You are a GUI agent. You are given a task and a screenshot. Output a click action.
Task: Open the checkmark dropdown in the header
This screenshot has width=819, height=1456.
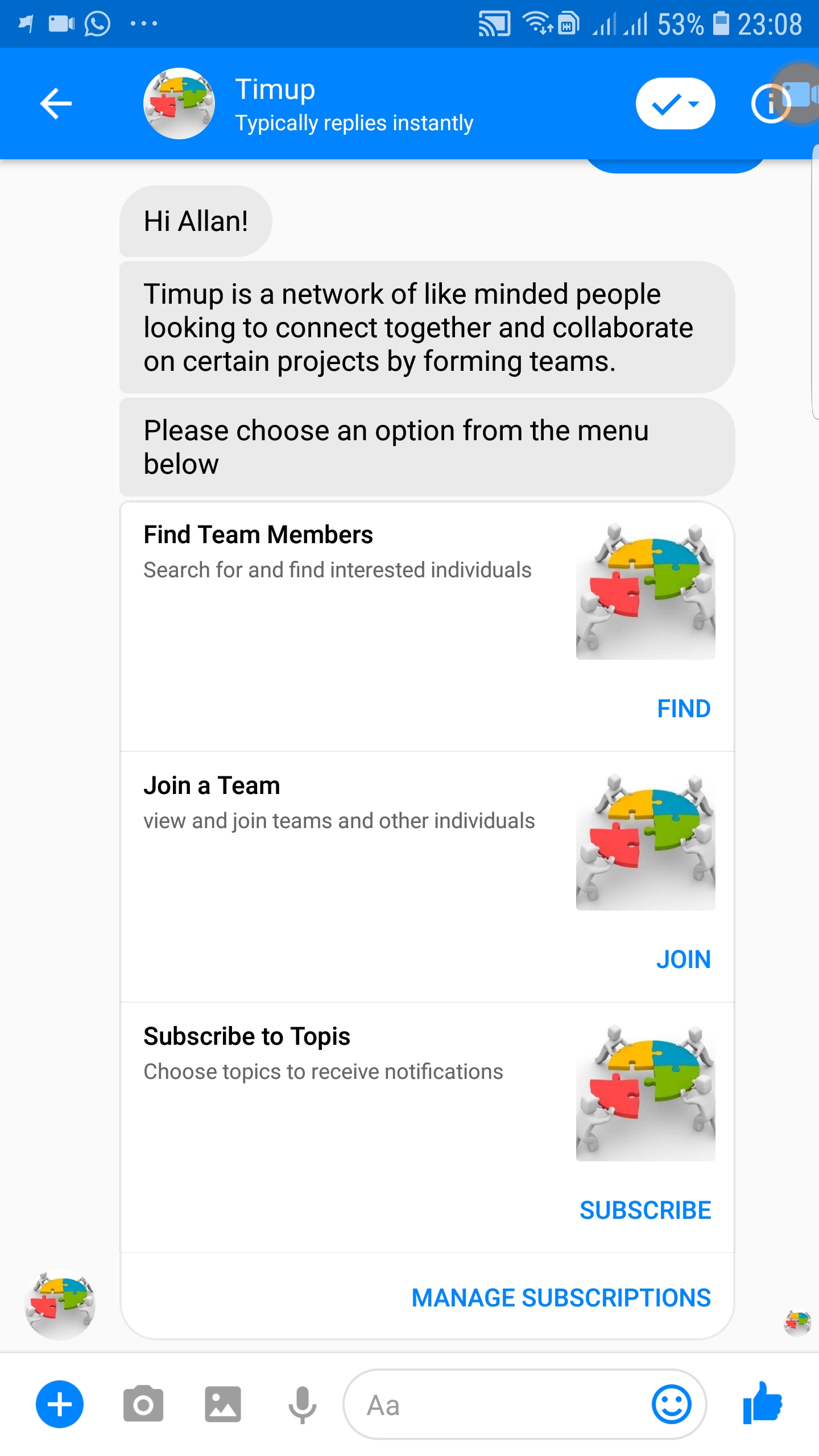click(675, 104)
